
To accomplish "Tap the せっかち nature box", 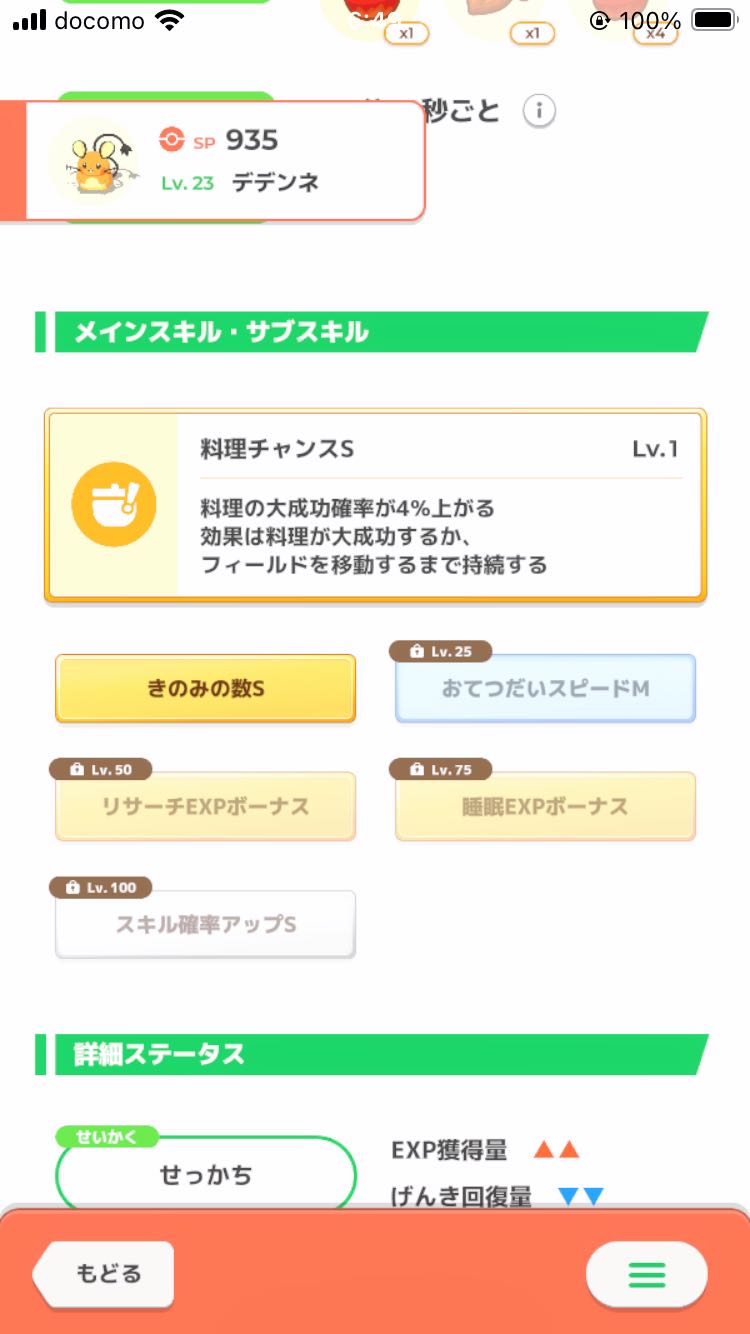I will tap(206, 1173).
